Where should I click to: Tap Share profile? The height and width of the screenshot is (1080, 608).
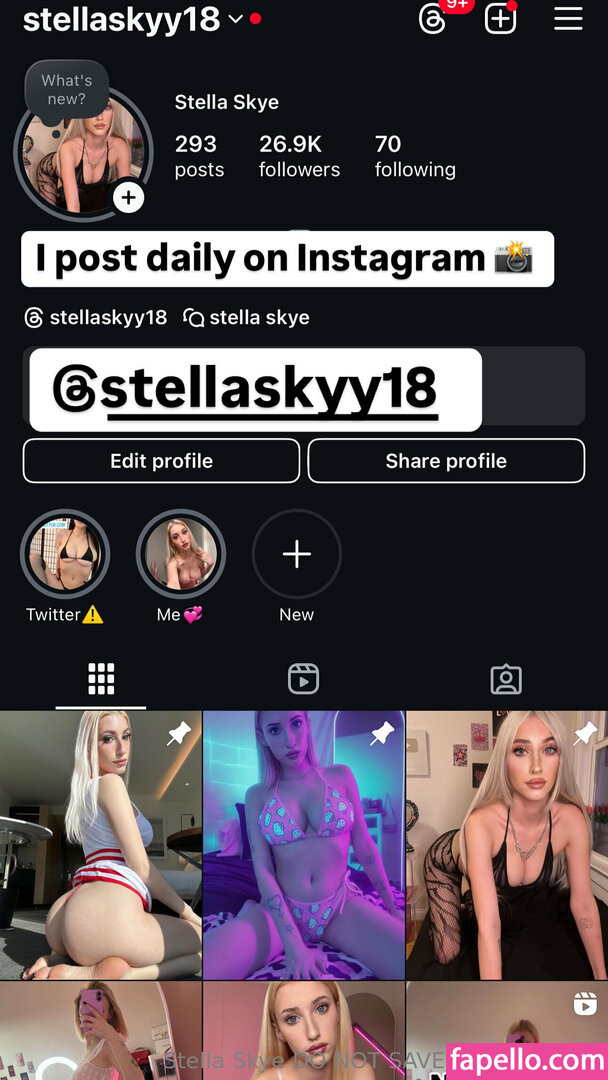pos(446,461)
